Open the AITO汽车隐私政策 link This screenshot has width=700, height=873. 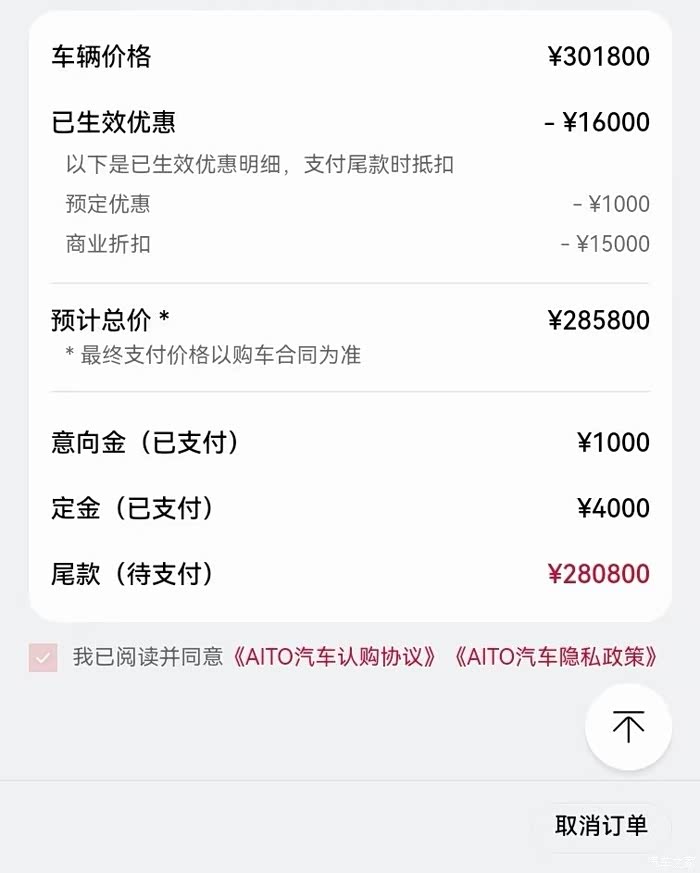pyautogui.click(x=555, y=657)
